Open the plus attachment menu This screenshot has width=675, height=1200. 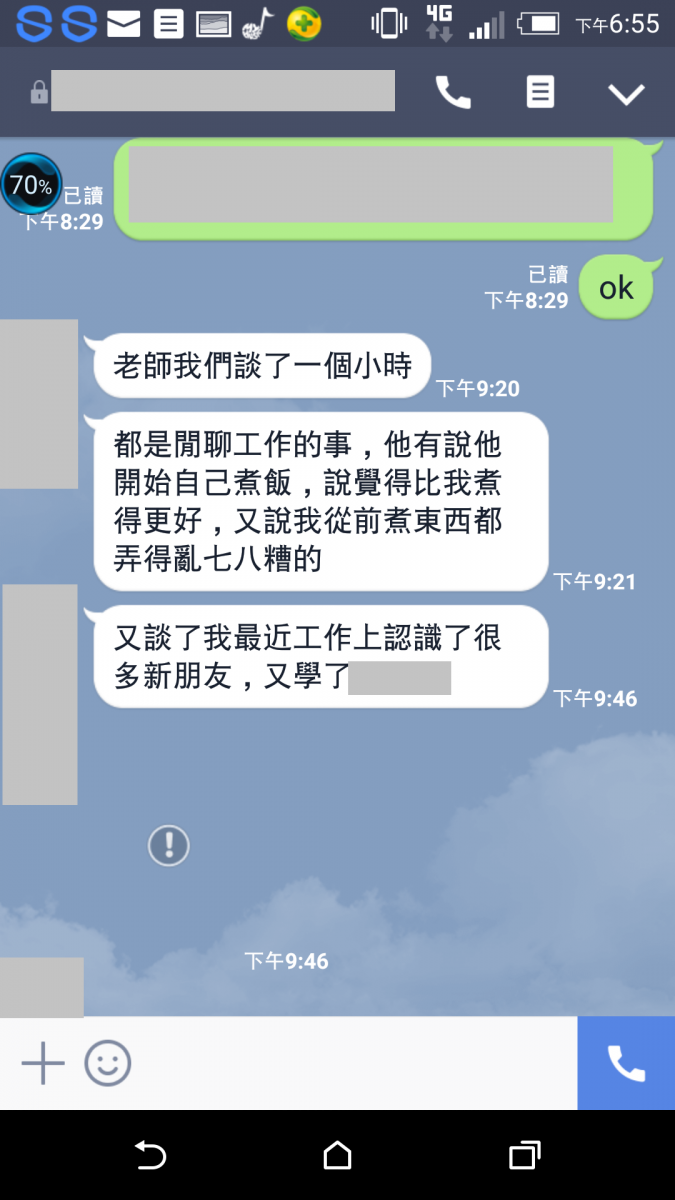click(43, 1063)
